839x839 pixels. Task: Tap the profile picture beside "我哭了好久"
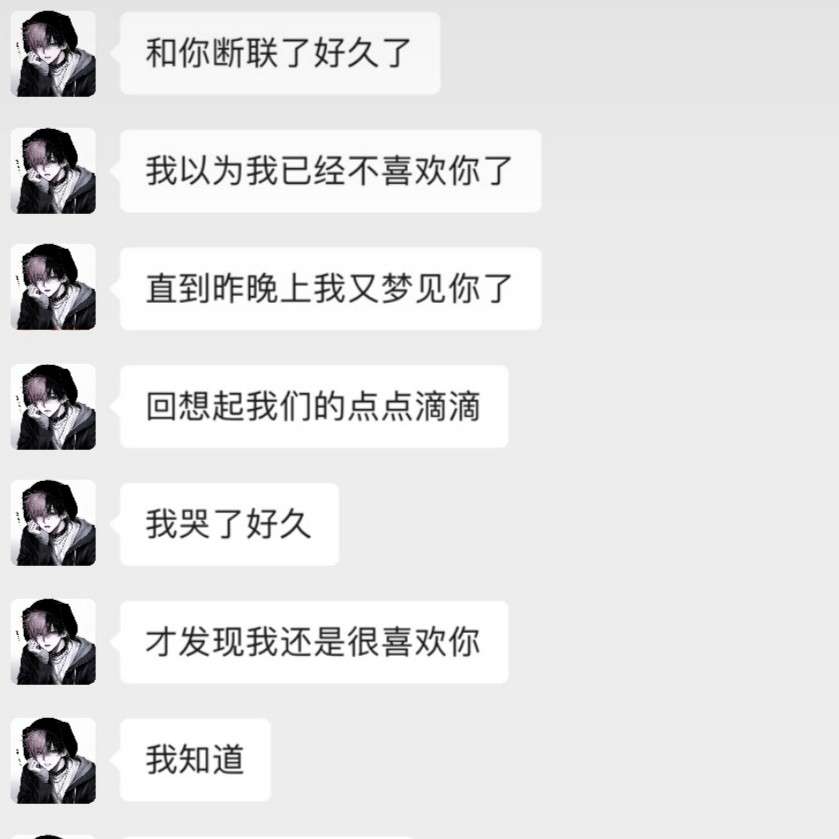pos(53,523)
